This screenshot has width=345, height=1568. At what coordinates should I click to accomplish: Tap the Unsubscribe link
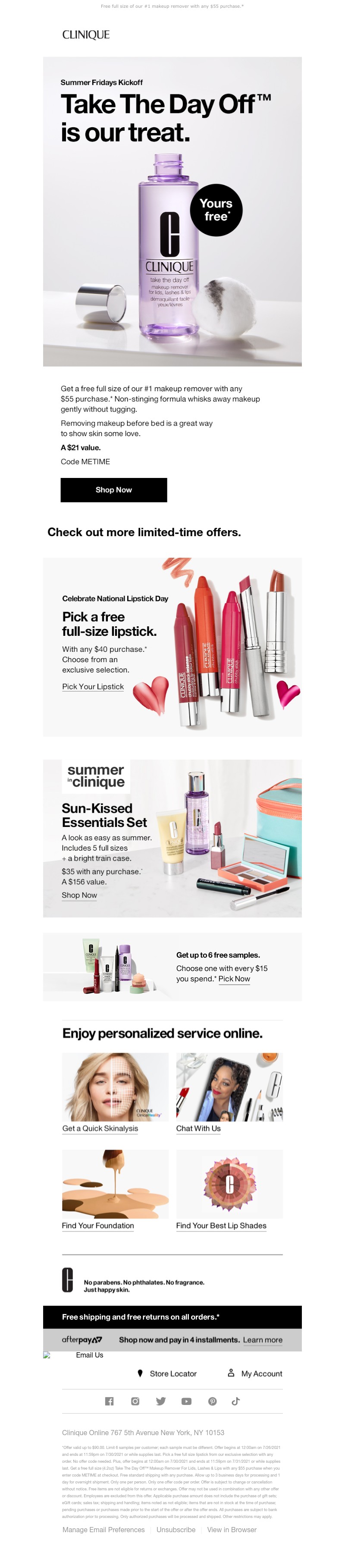coord(176,1530)
